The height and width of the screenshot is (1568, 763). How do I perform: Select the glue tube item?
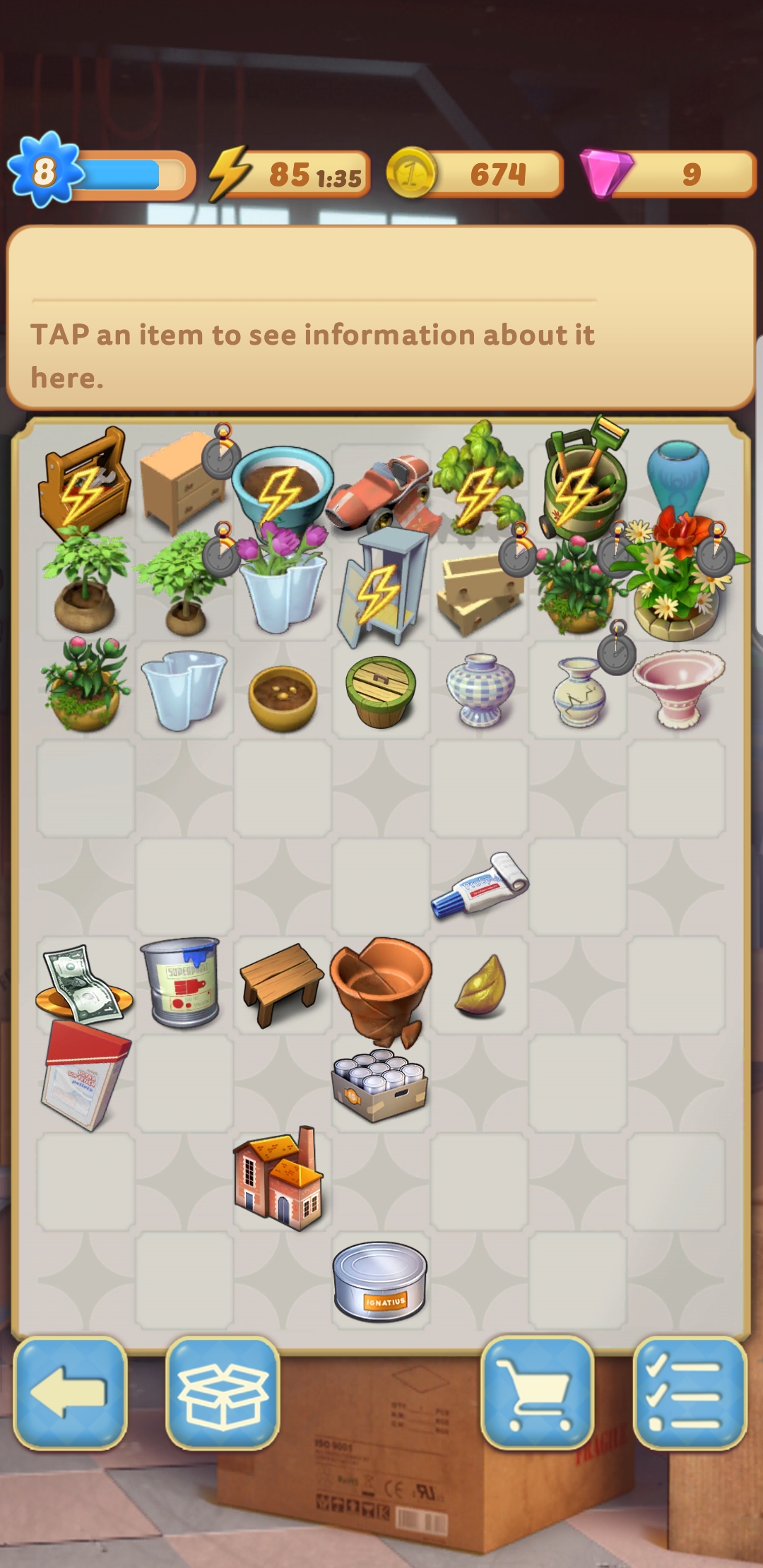480,884
